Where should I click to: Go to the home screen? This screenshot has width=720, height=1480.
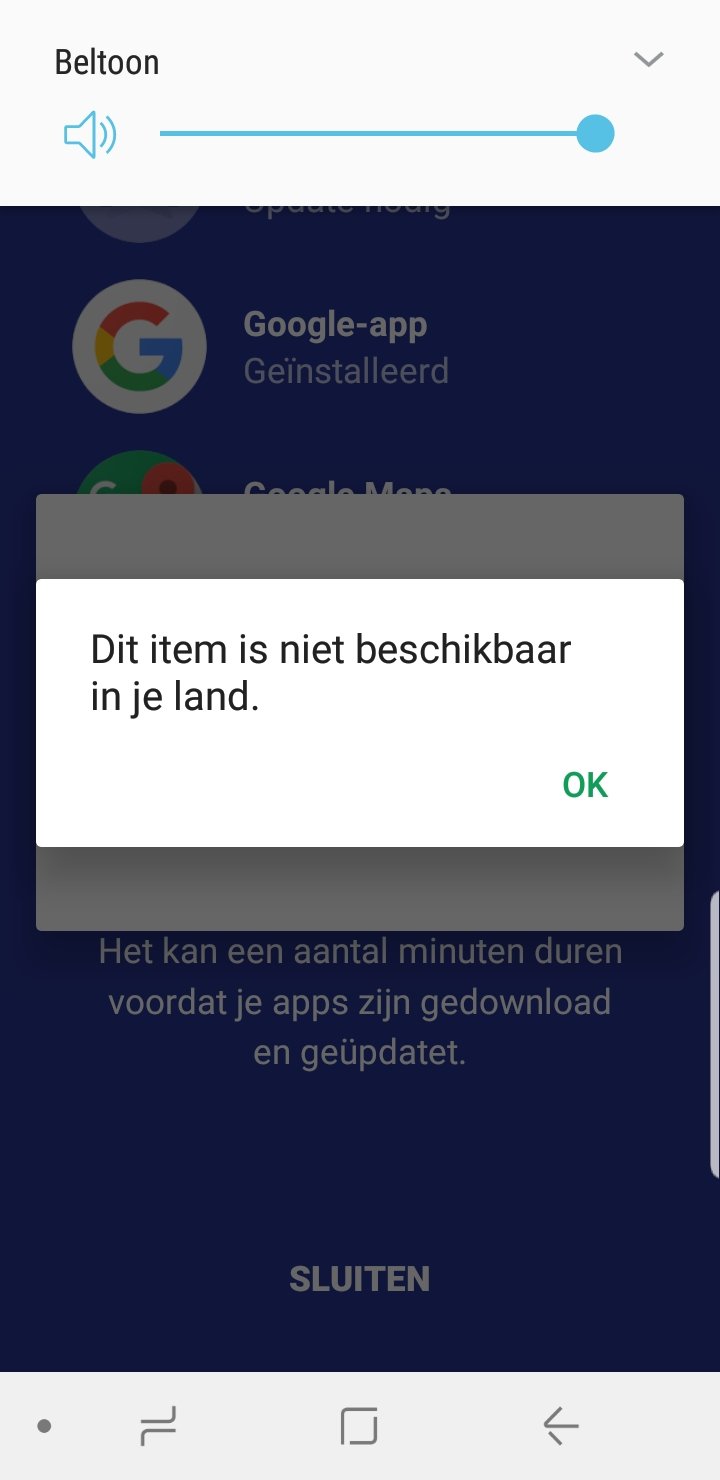pyautogui.click(x=359, y=1425)
